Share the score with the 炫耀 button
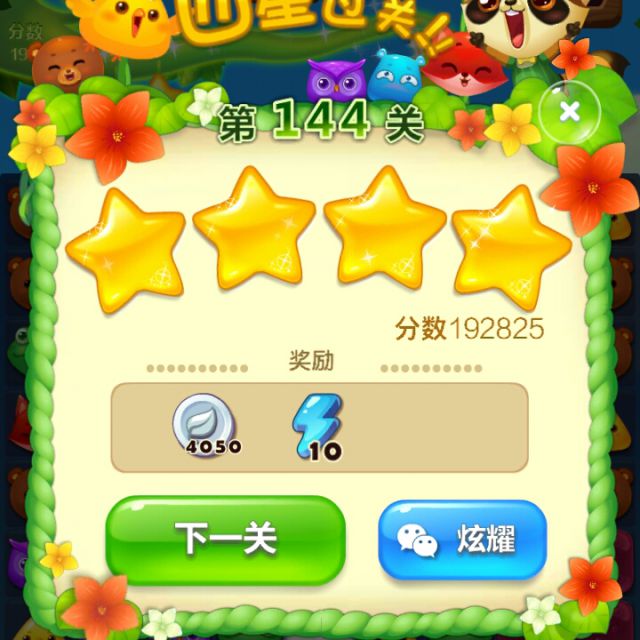The height and width of the screenshot is (640, 640). point(462,540)
